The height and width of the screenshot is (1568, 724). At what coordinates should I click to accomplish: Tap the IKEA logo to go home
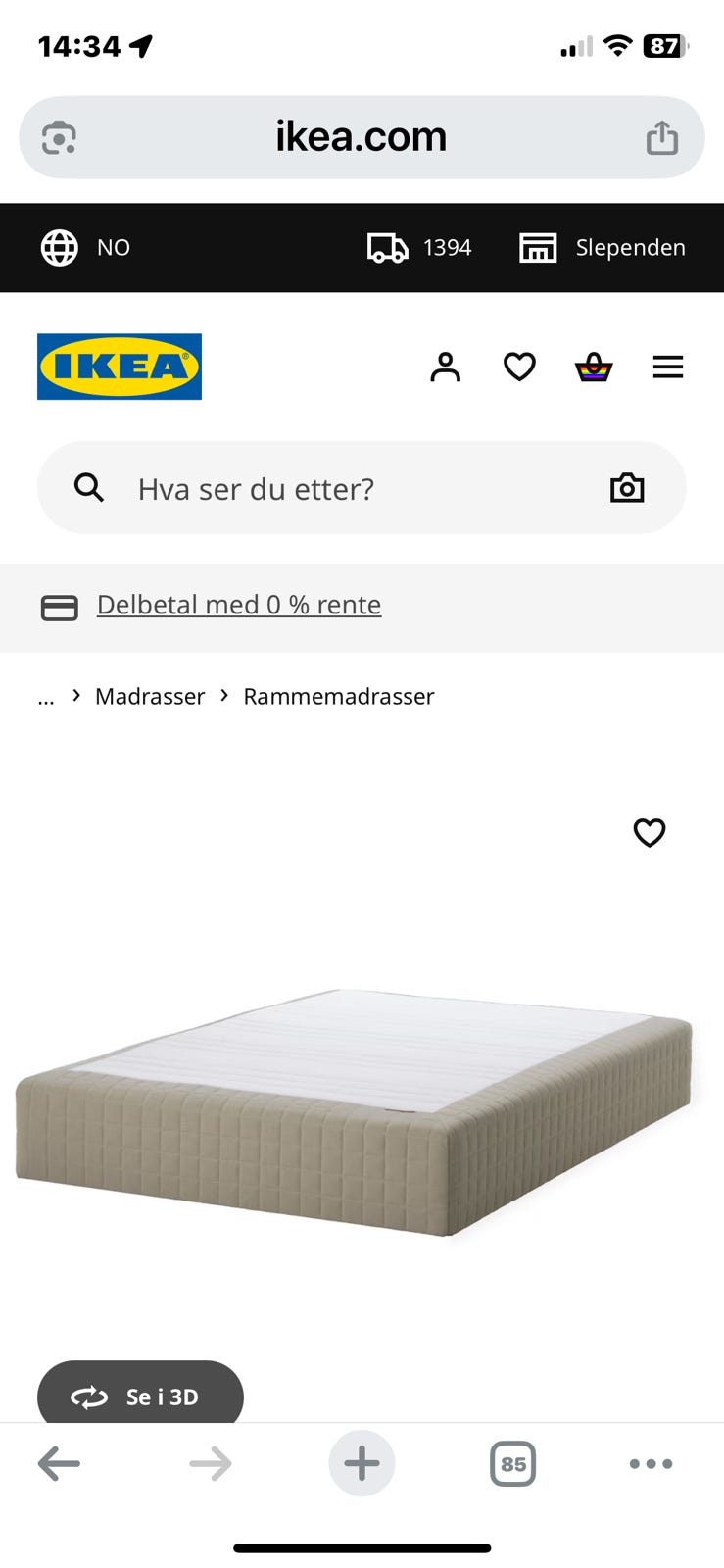click(x=119, y=366)
